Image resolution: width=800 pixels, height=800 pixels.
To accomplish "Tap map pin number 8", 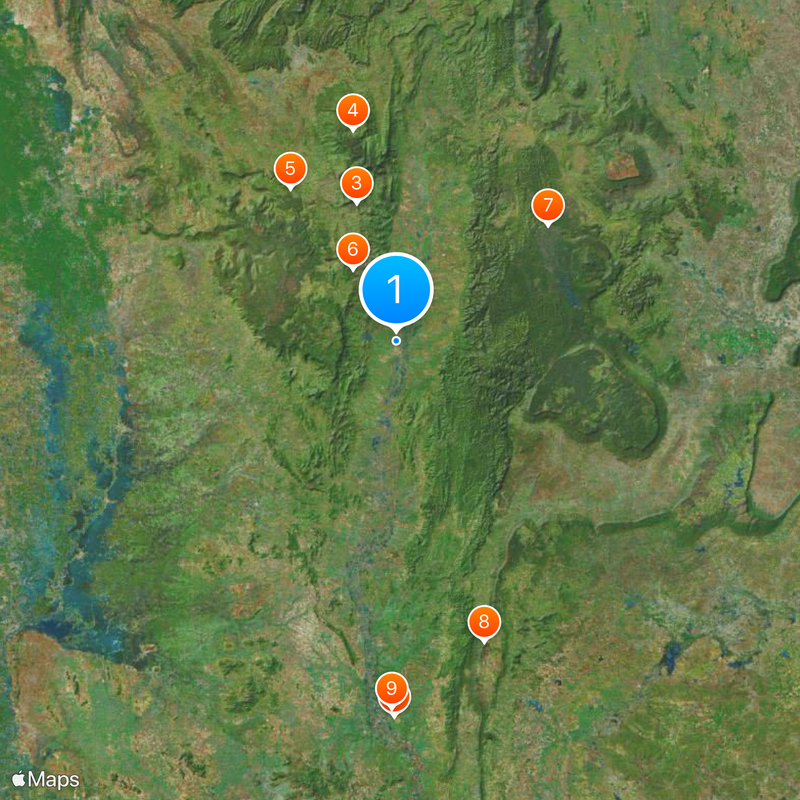I will pos(484,622).
